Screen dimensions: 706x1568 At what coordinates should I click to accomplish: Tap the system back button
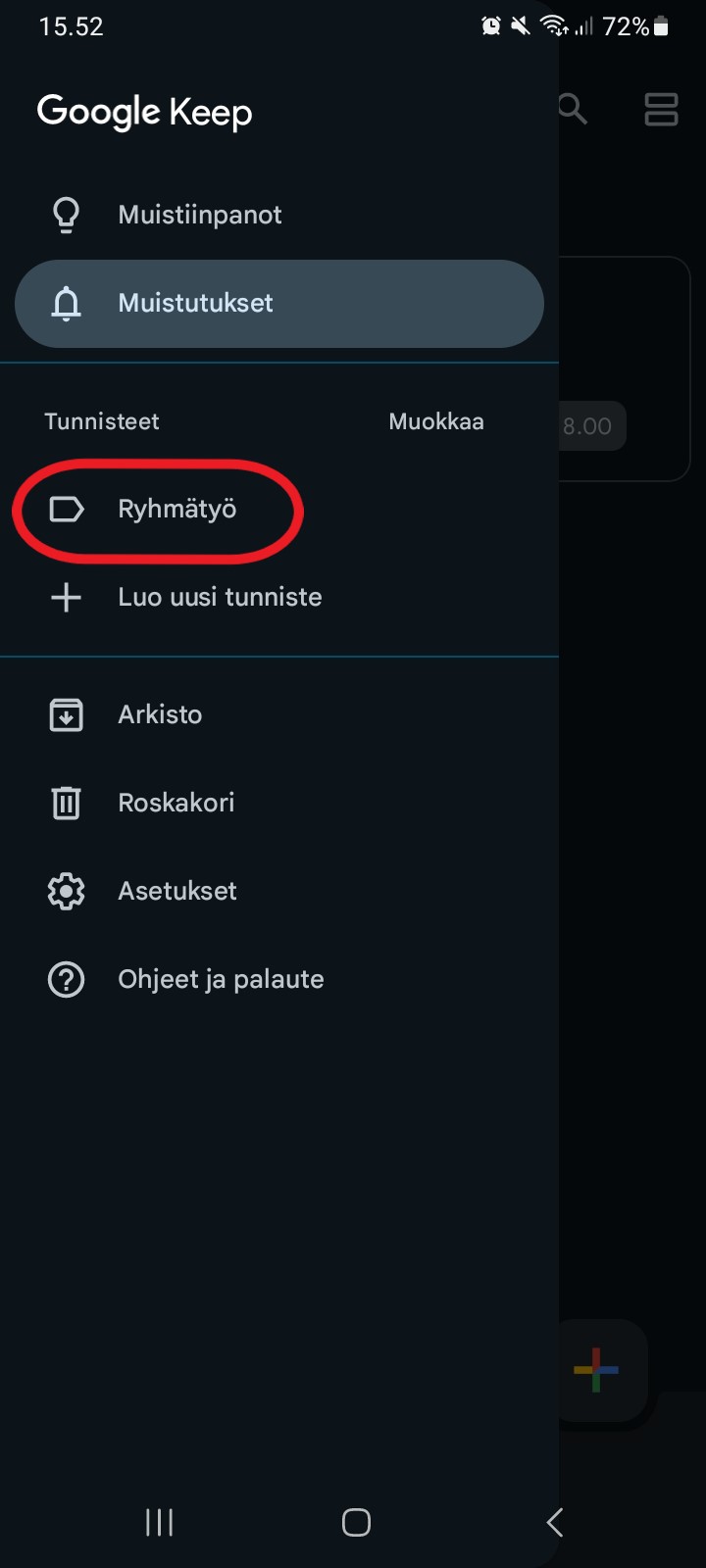tap(554, 1522)
